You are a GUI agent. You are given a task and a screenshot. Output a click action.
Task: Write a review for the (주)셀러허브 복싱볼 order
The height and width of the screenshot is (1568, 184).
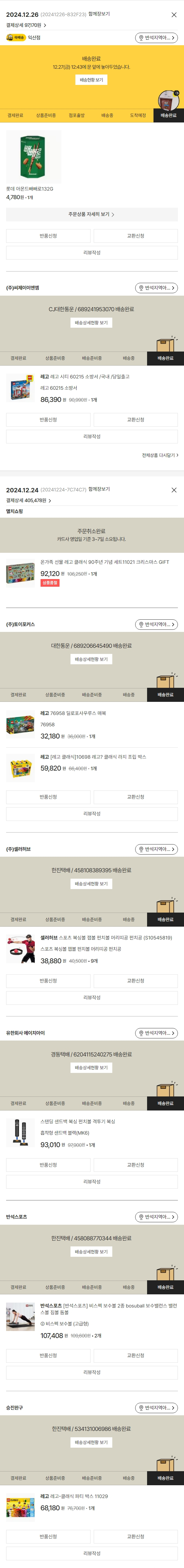pyautogui.click(x=92, y=997)
